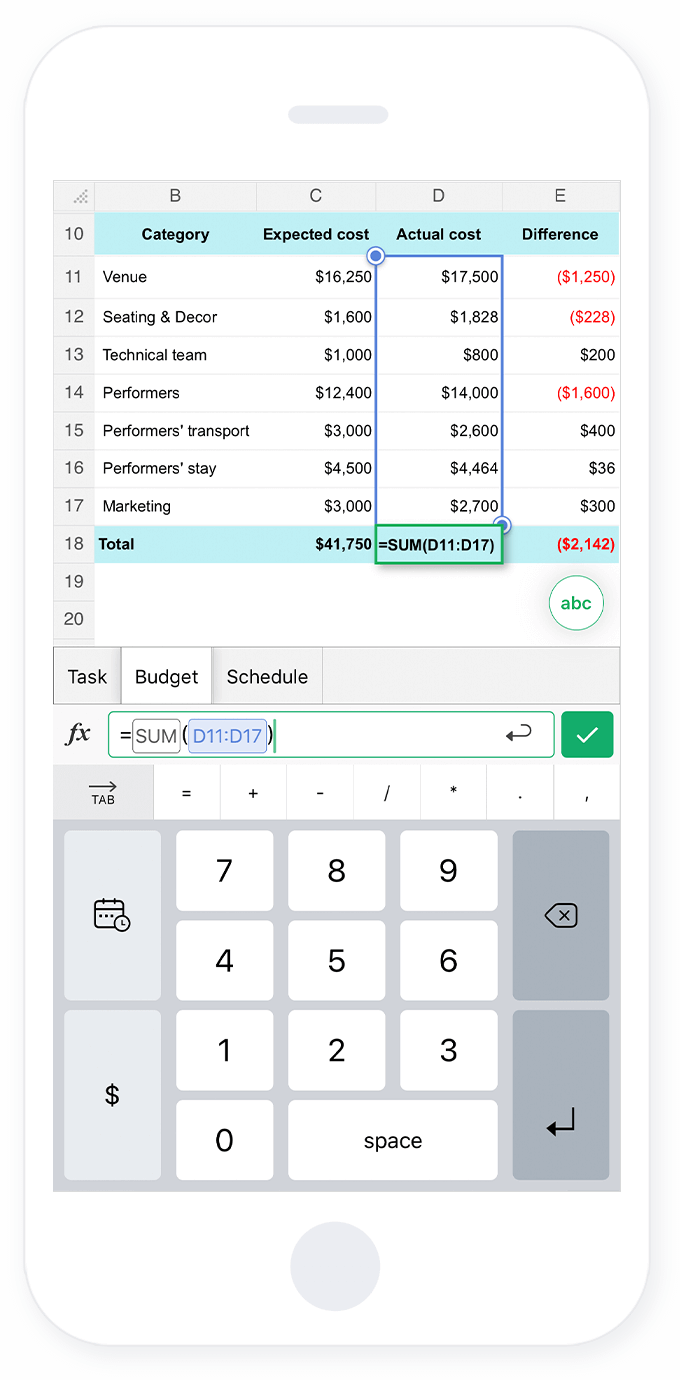
Task: Insert the slash division operator
Action: (386, 793)
